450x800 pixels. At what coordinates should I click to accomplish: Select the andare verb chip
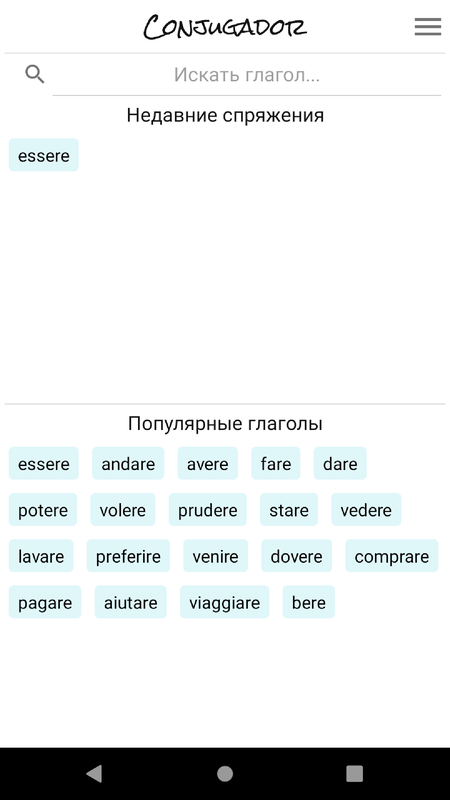(128, 463)
